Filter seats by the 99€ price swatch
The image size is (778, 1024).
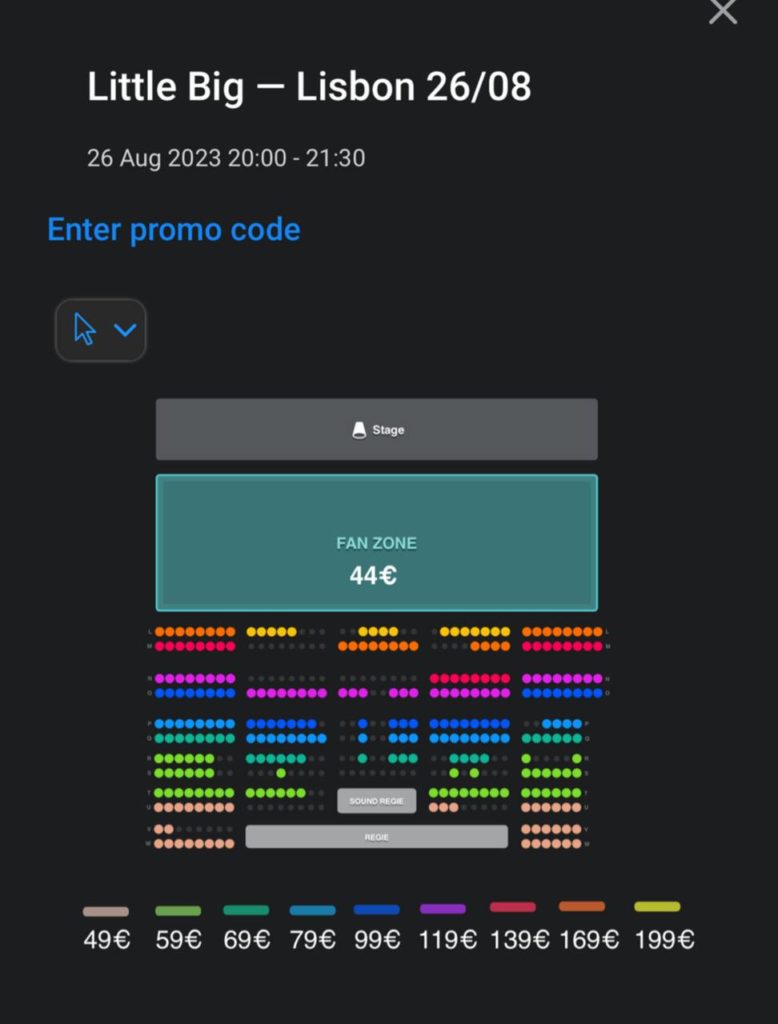click(x=376, y=909)
